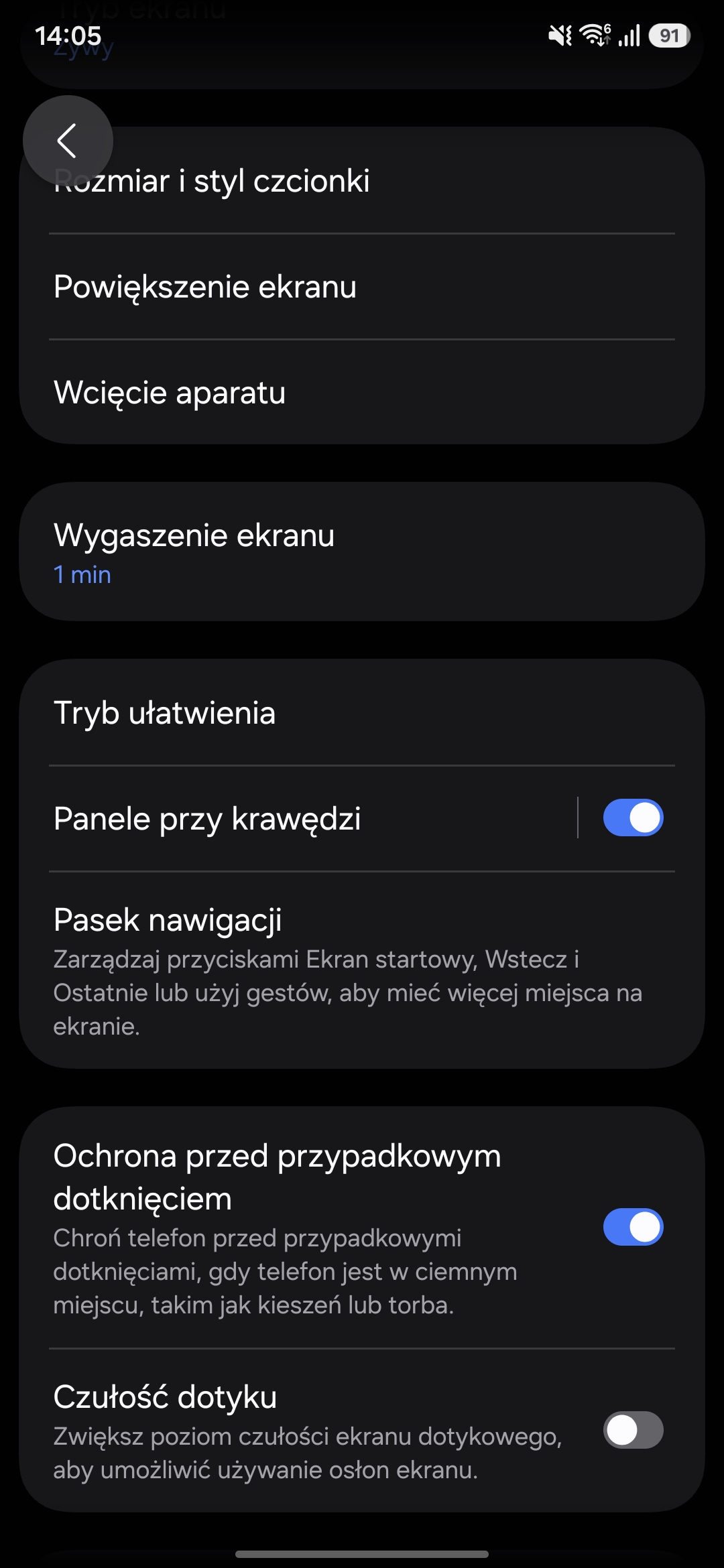
Task: Go back using the floating back arrow
Action: pyautogui.click(x=68, y=141)
